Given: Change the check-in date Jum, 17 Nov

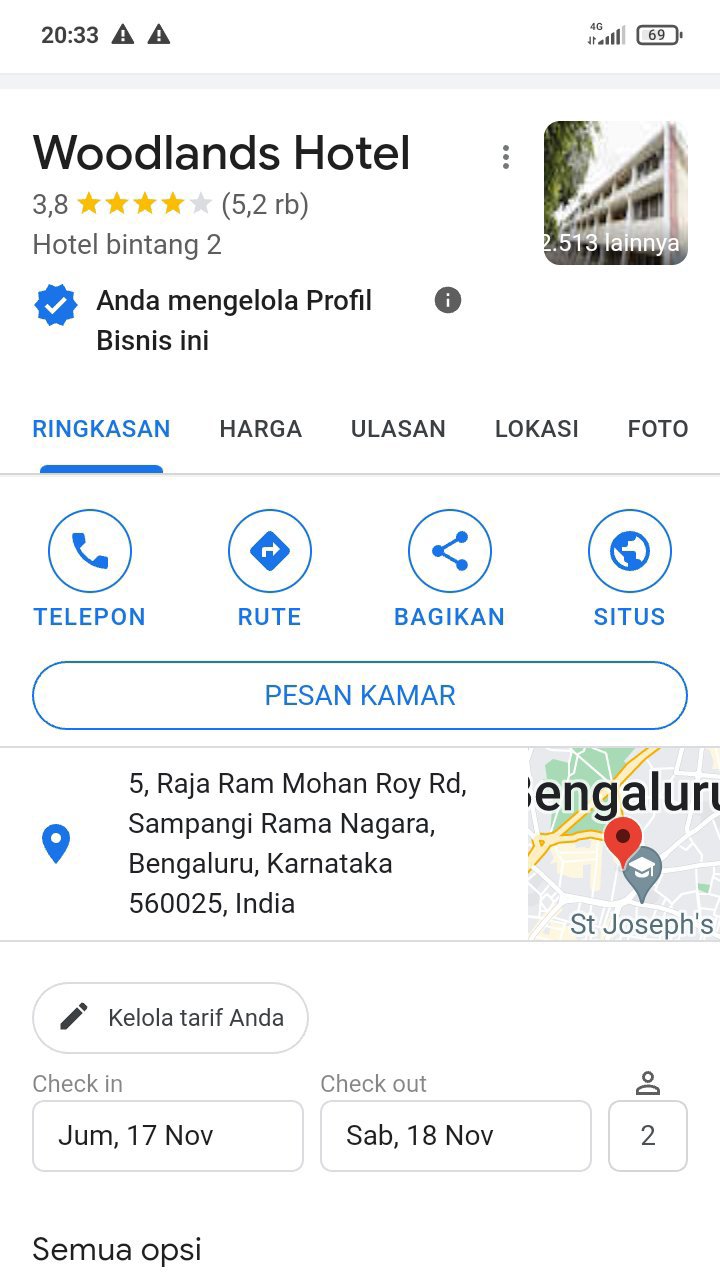Looking at the screenshot, I should point(168,1136).
